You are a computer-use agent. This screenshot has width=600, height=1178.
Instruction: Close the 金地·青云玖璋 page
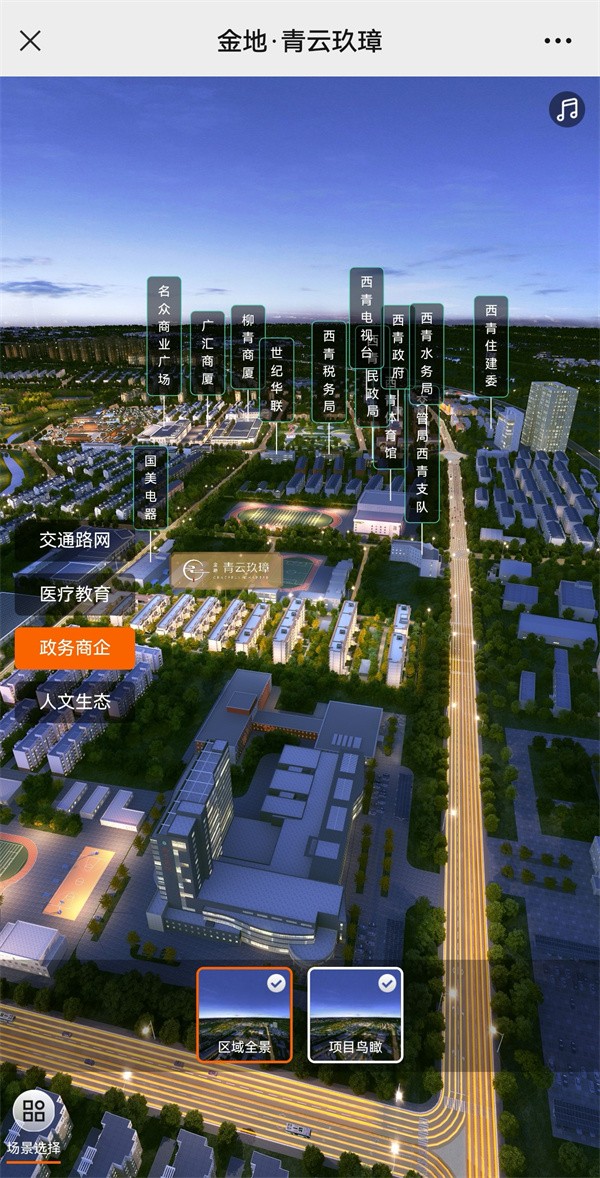pyautogui.click(x=31, y=41)
